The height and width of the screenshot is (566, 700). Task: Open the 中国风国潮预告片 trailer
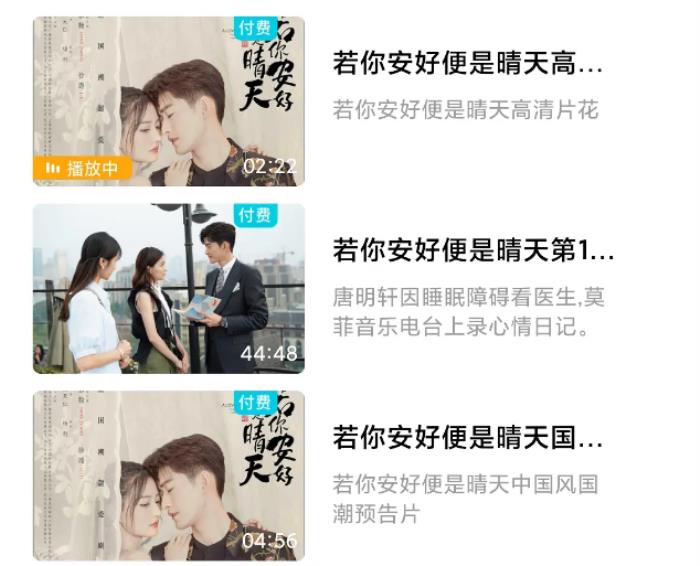coord(168,475)
